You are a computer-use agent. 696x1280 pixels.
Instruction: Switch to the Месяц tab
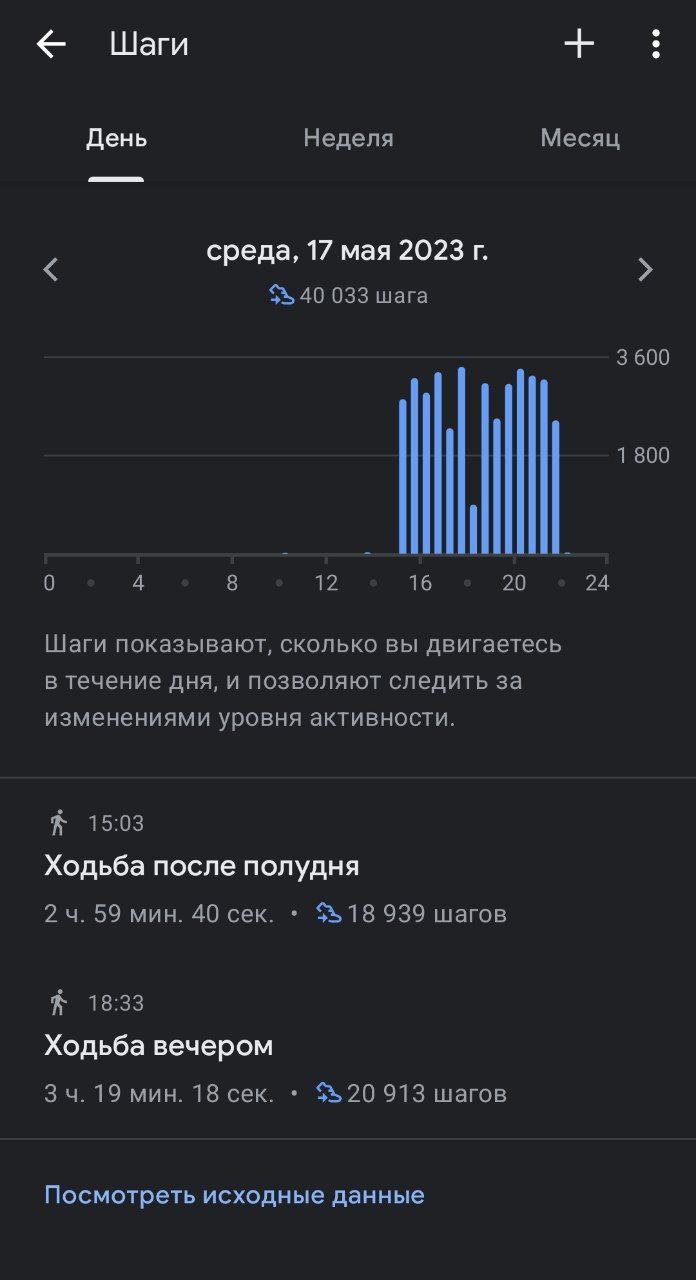[580, 138]
